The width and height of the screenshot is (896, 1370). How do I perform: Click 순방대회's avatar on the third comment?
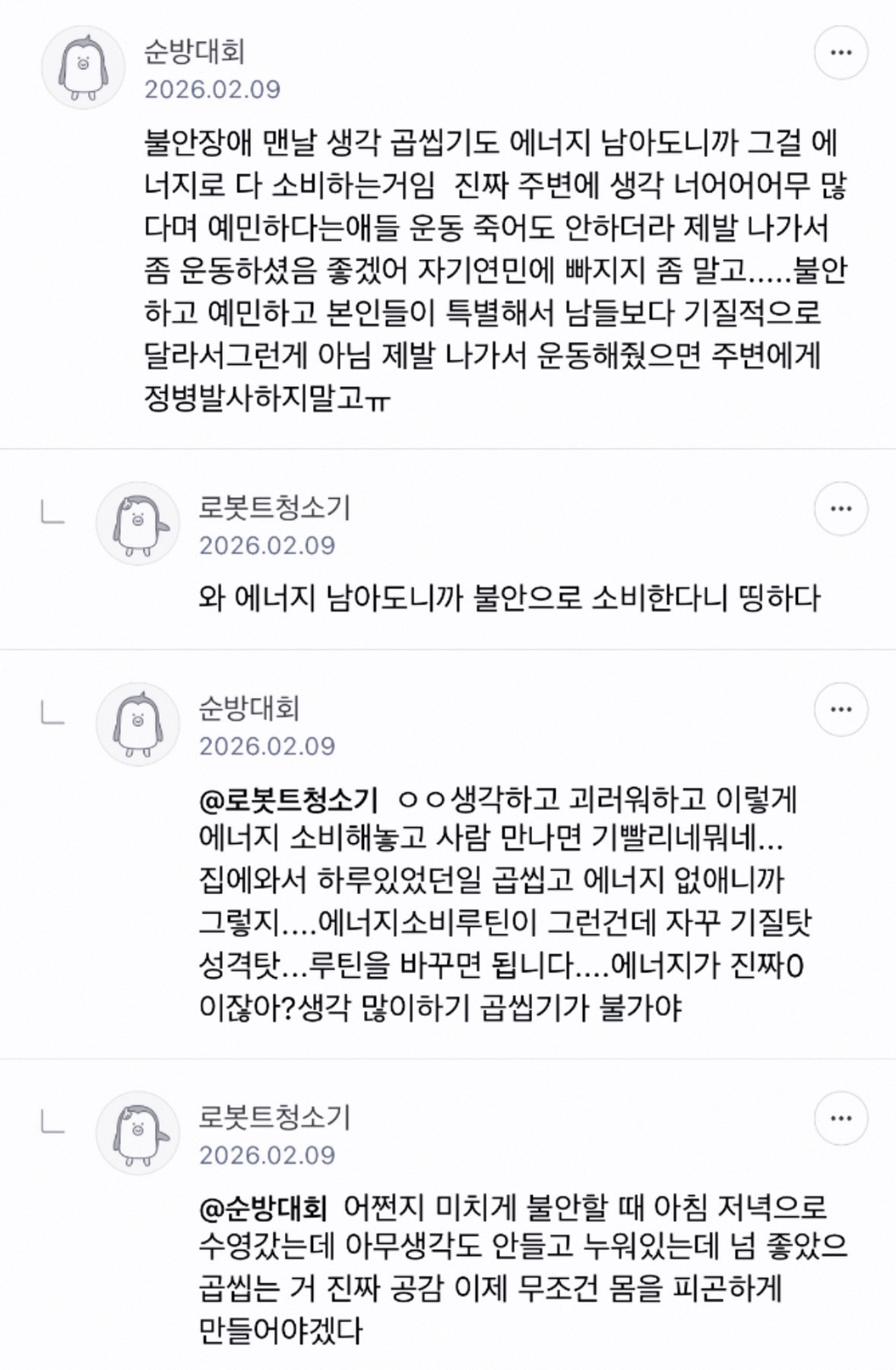pyautogui.click(x=136, y=725)
